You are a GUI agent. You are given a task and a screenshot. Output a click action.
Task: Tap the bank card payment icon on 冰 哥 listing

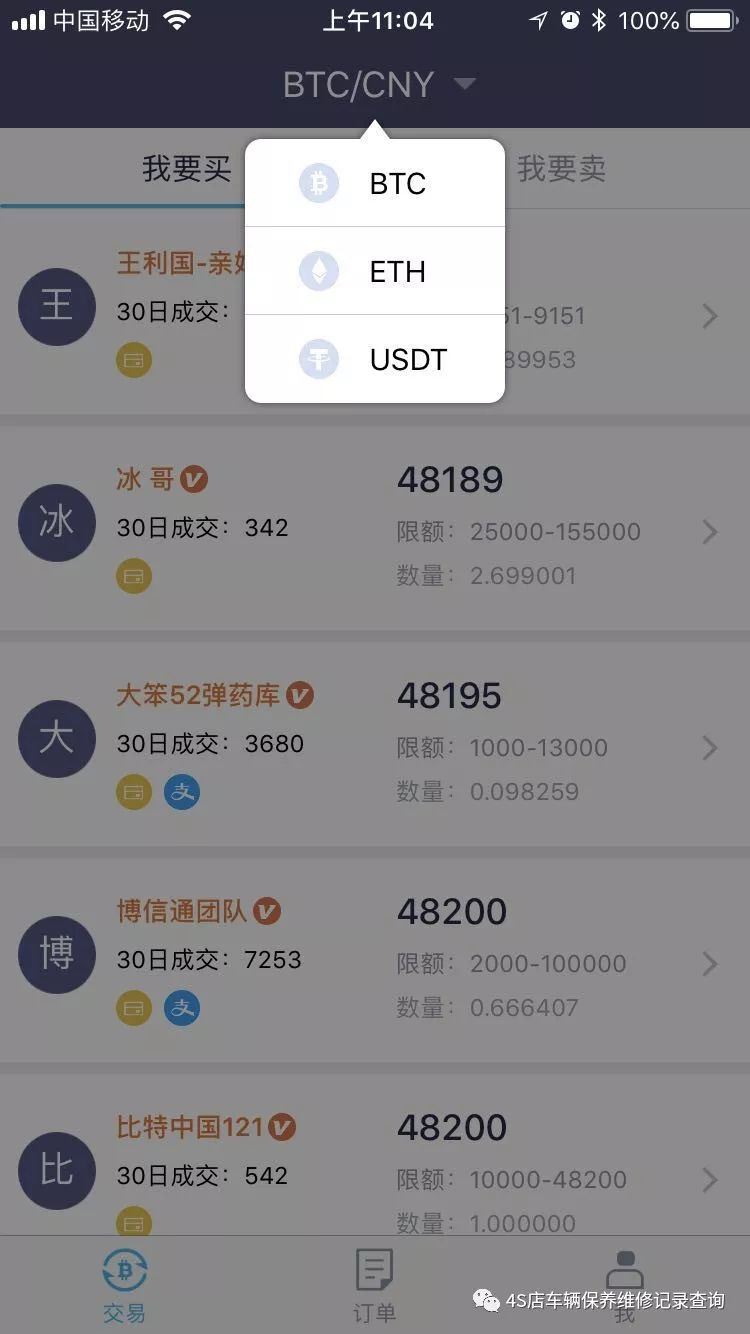134,576
